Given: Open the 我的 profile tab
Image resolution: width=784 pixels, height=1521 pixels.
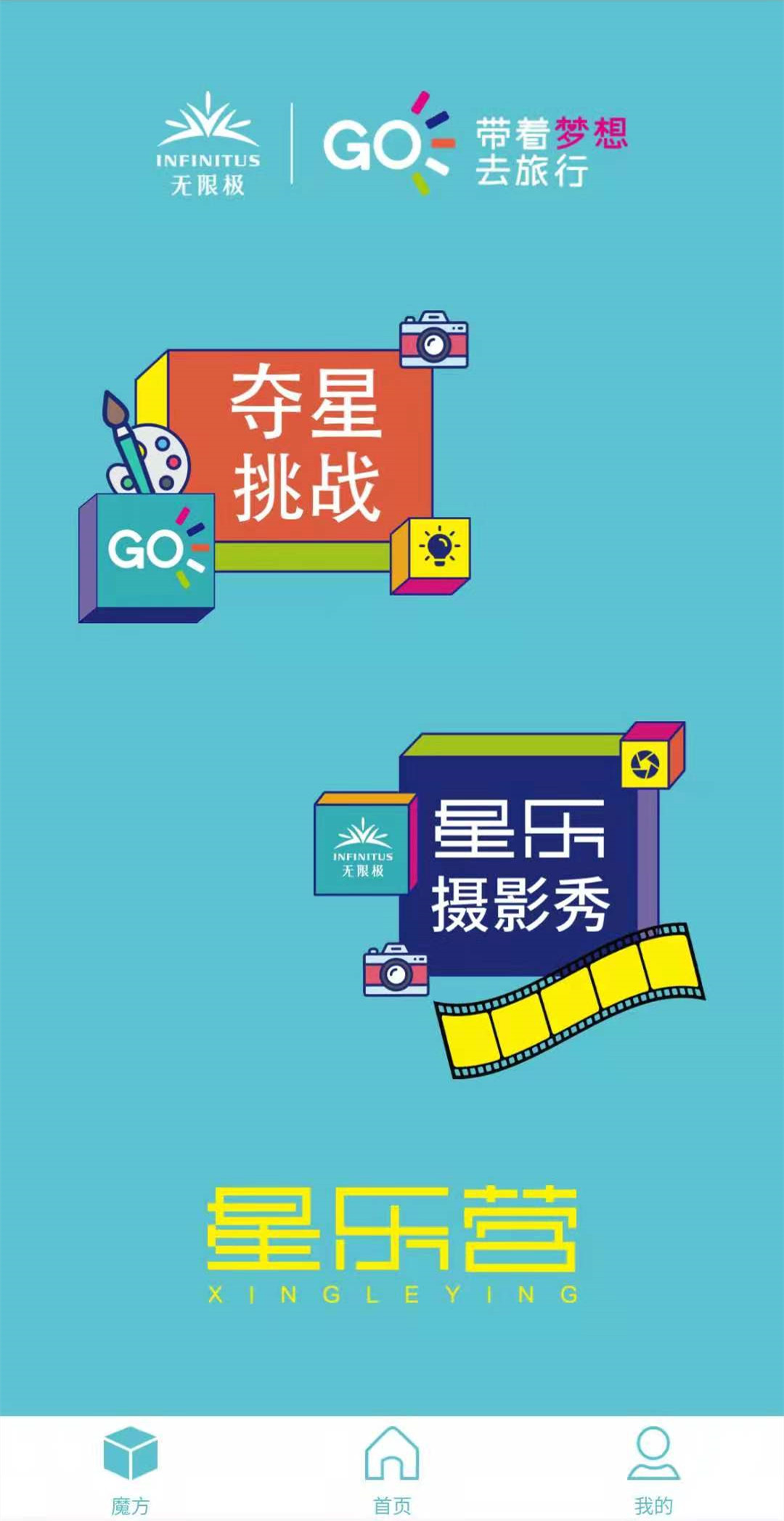Looking at the screenshot, I should [x=653, y=1468].
